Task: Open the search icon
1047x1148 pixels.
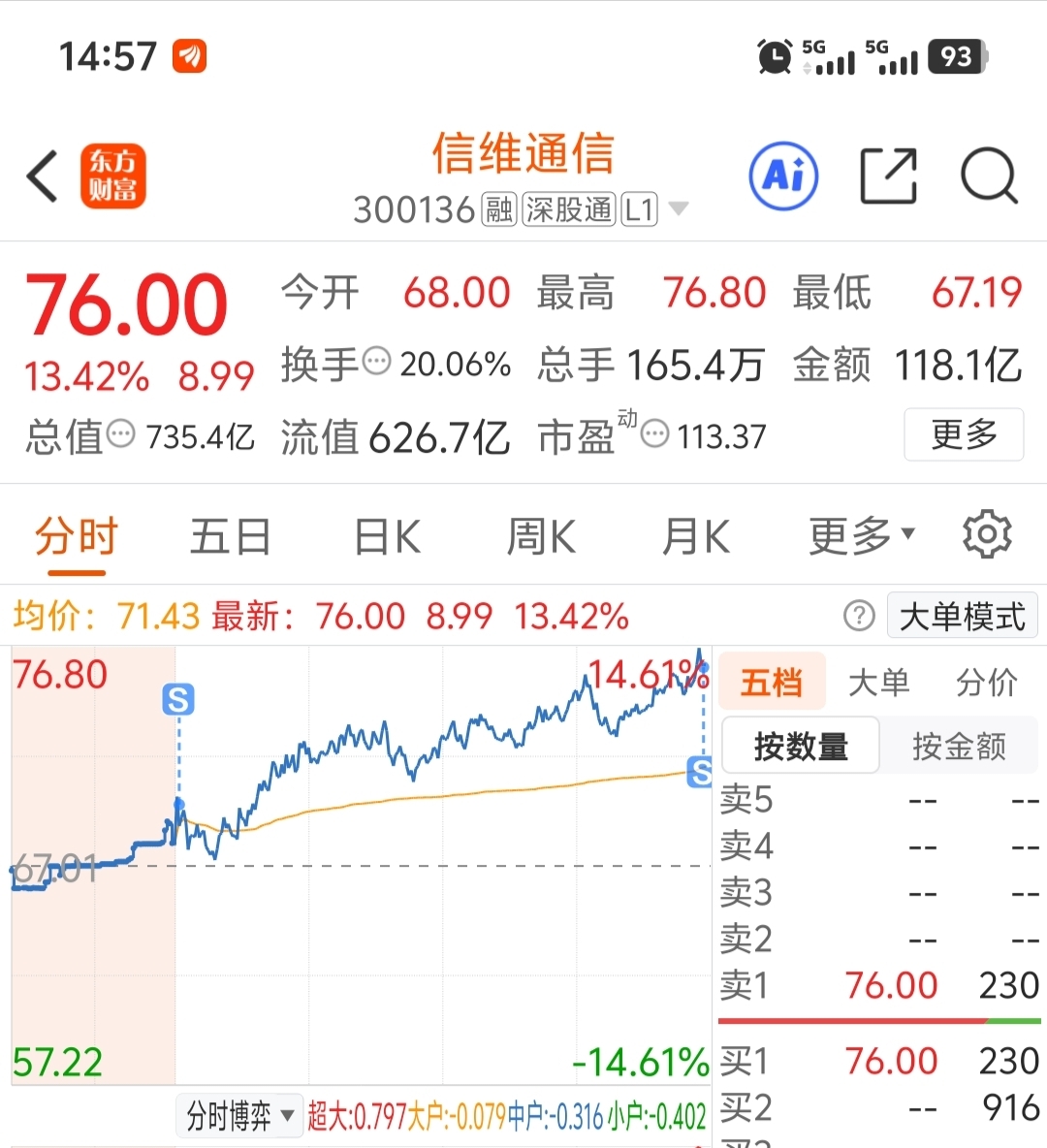Action: (x=988, y=176)
